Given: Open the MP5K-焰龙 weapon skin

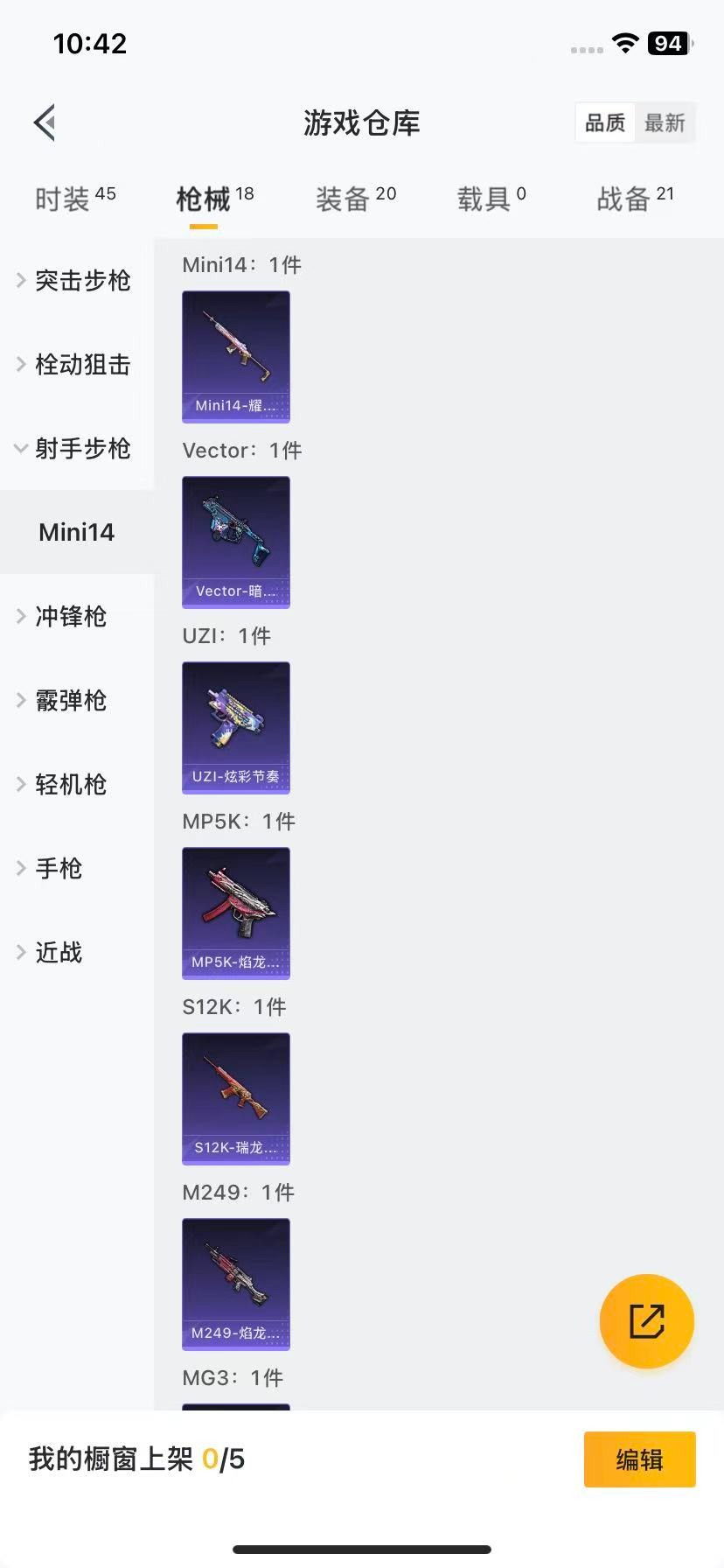Looking at the screenshot, I should point(236,913).
